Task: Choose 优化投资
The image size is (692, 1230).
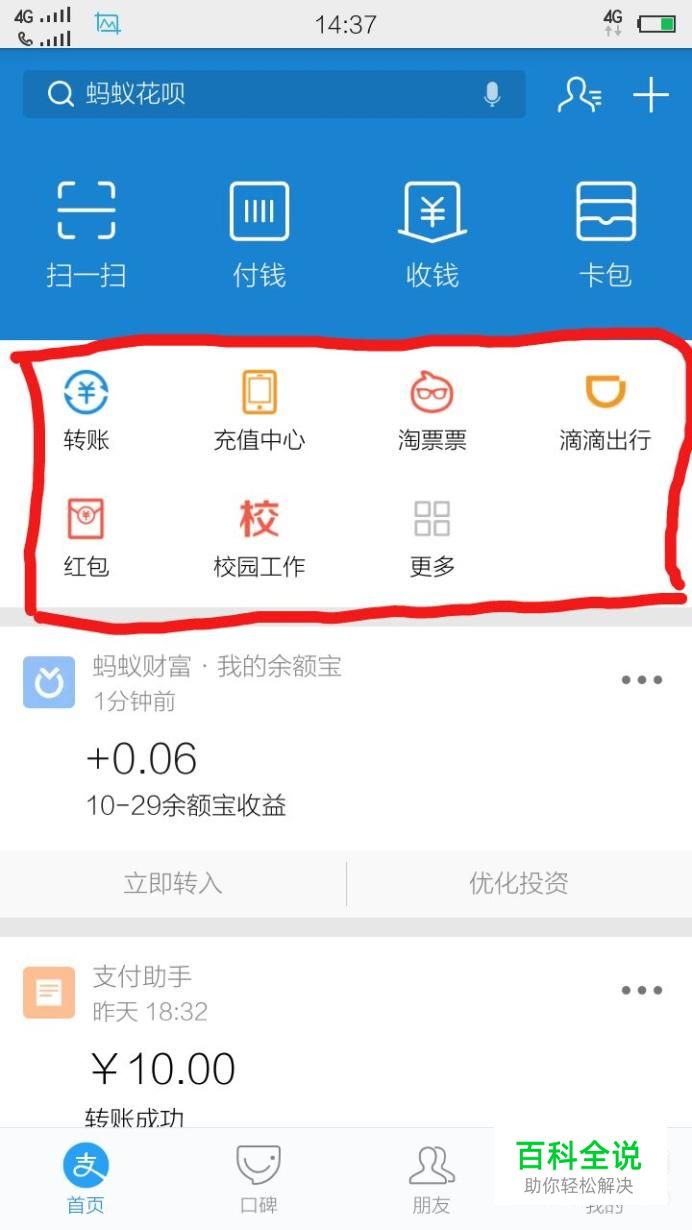Action: click(x=519, y=883)
